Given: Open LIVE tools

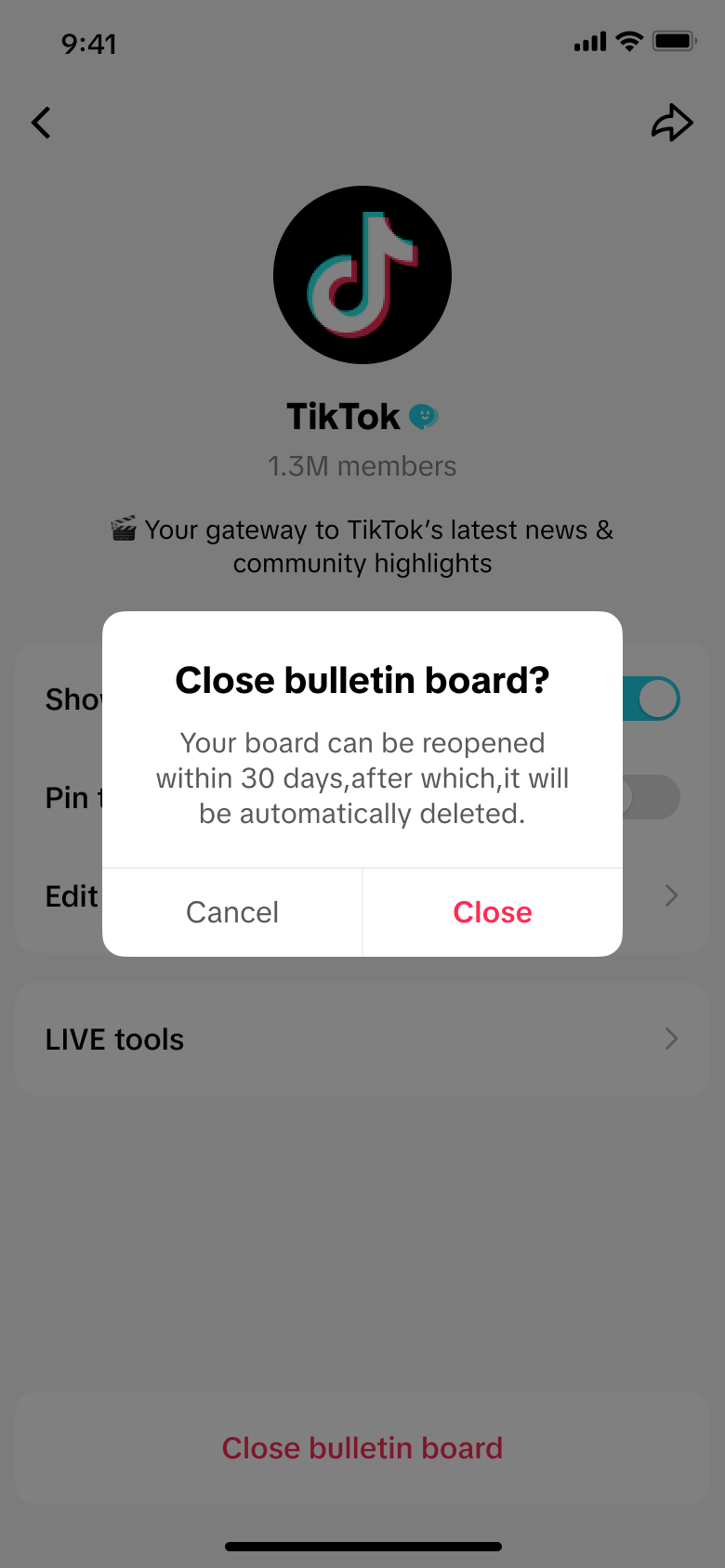Looking at the screenshot, I should coord(362,1039).
